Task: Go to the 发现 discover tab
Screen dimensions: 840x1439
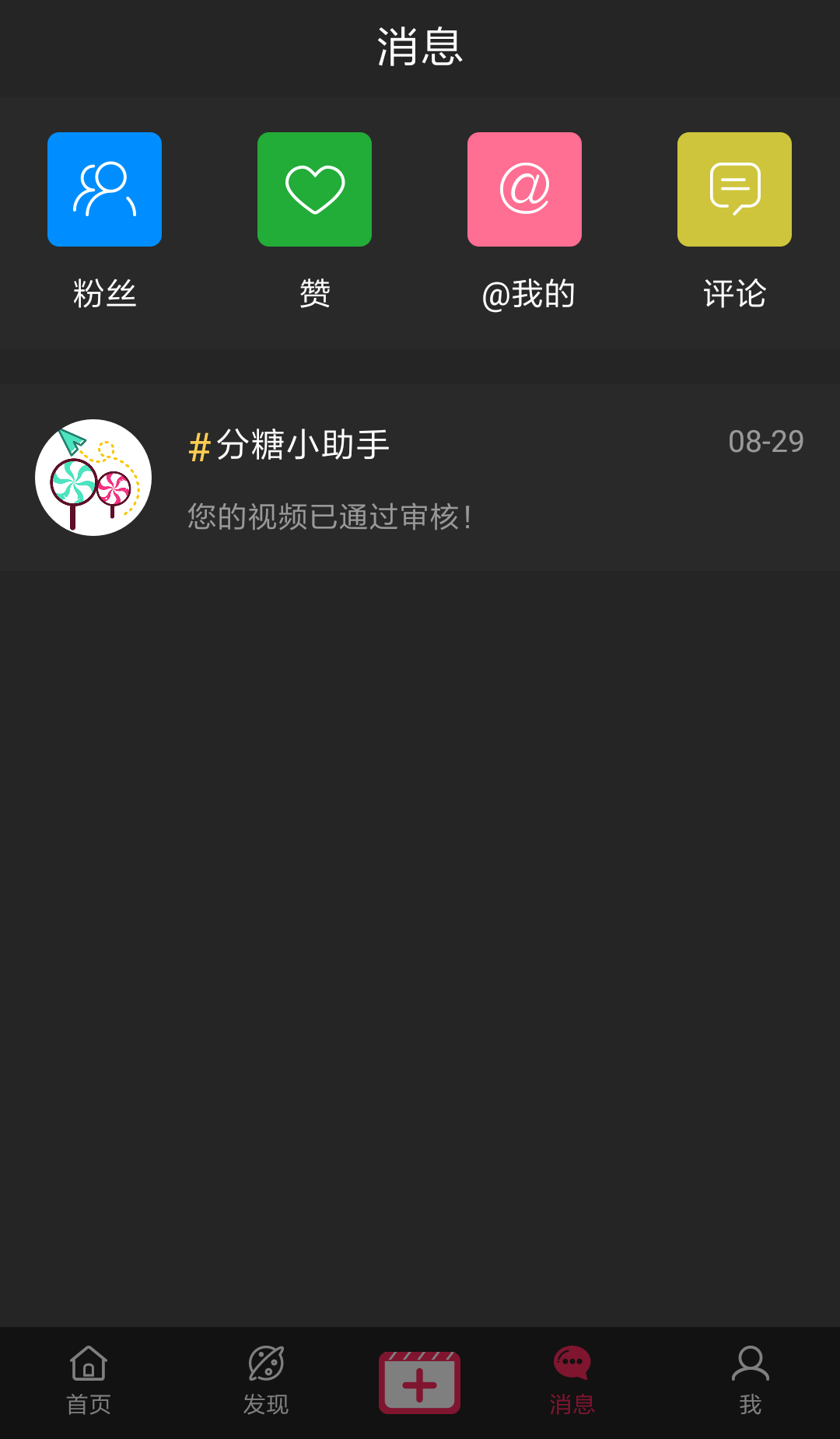Action: point(266,1381)
